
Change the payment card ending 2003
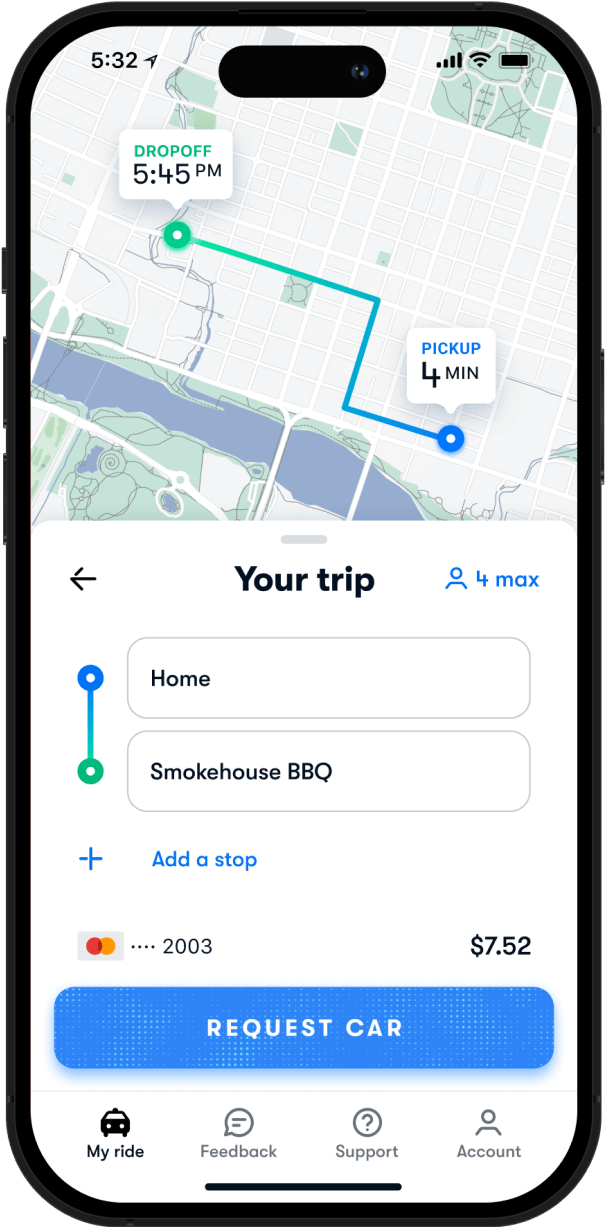click(145, 946)
